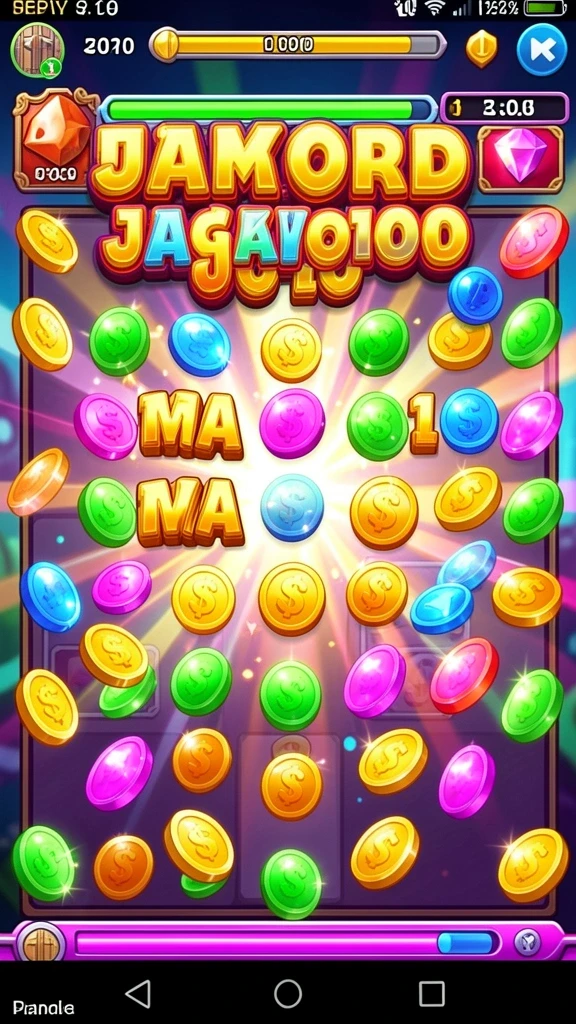Open the pink diamond gem card
Viewport: 576px width, 1024px height.
click(520, 159)
